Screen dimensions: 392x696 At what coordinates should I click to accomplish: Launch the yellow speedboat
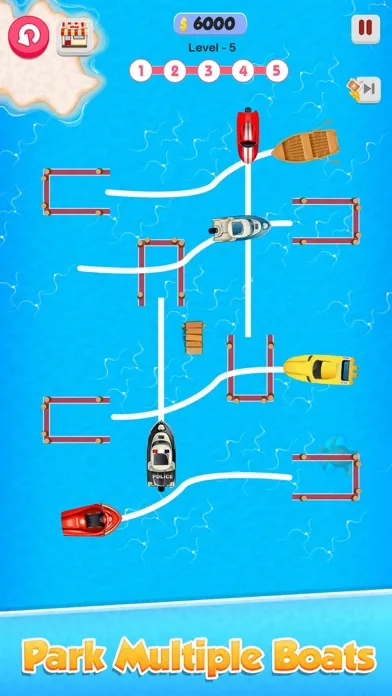tap(321, 369)
